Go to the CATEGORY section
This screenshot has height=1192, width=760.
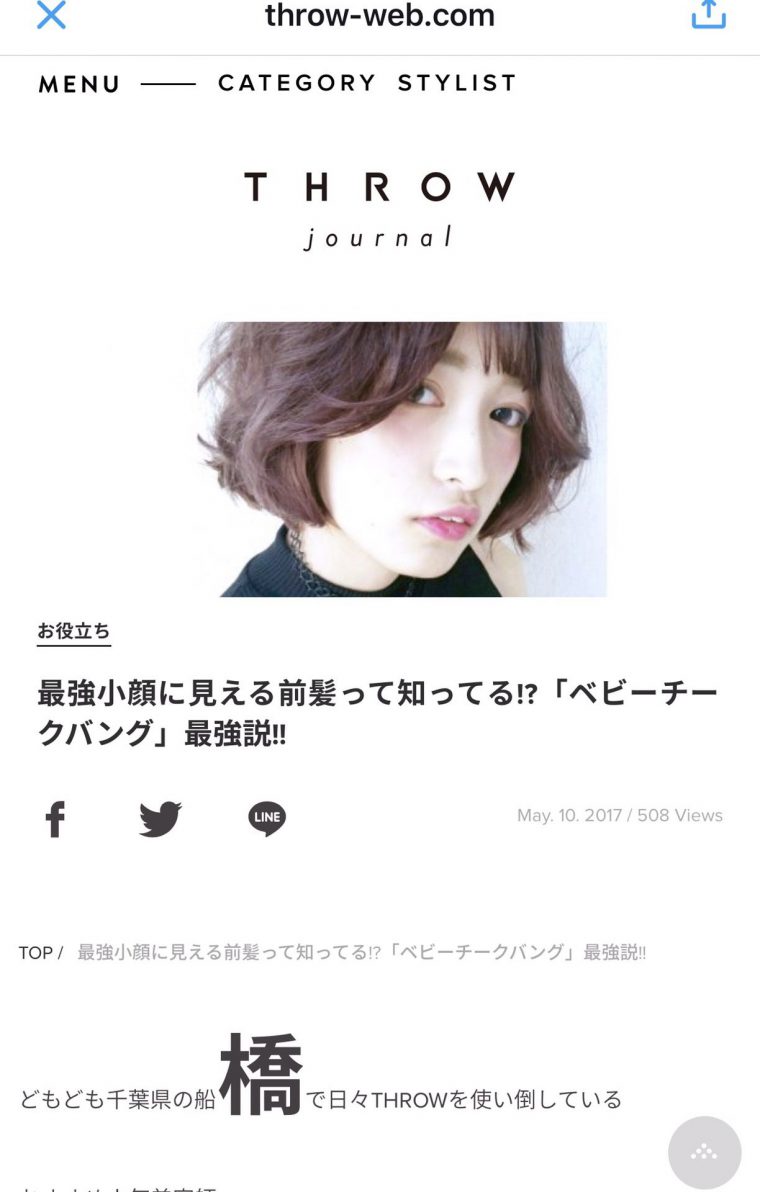pos(297,83)
